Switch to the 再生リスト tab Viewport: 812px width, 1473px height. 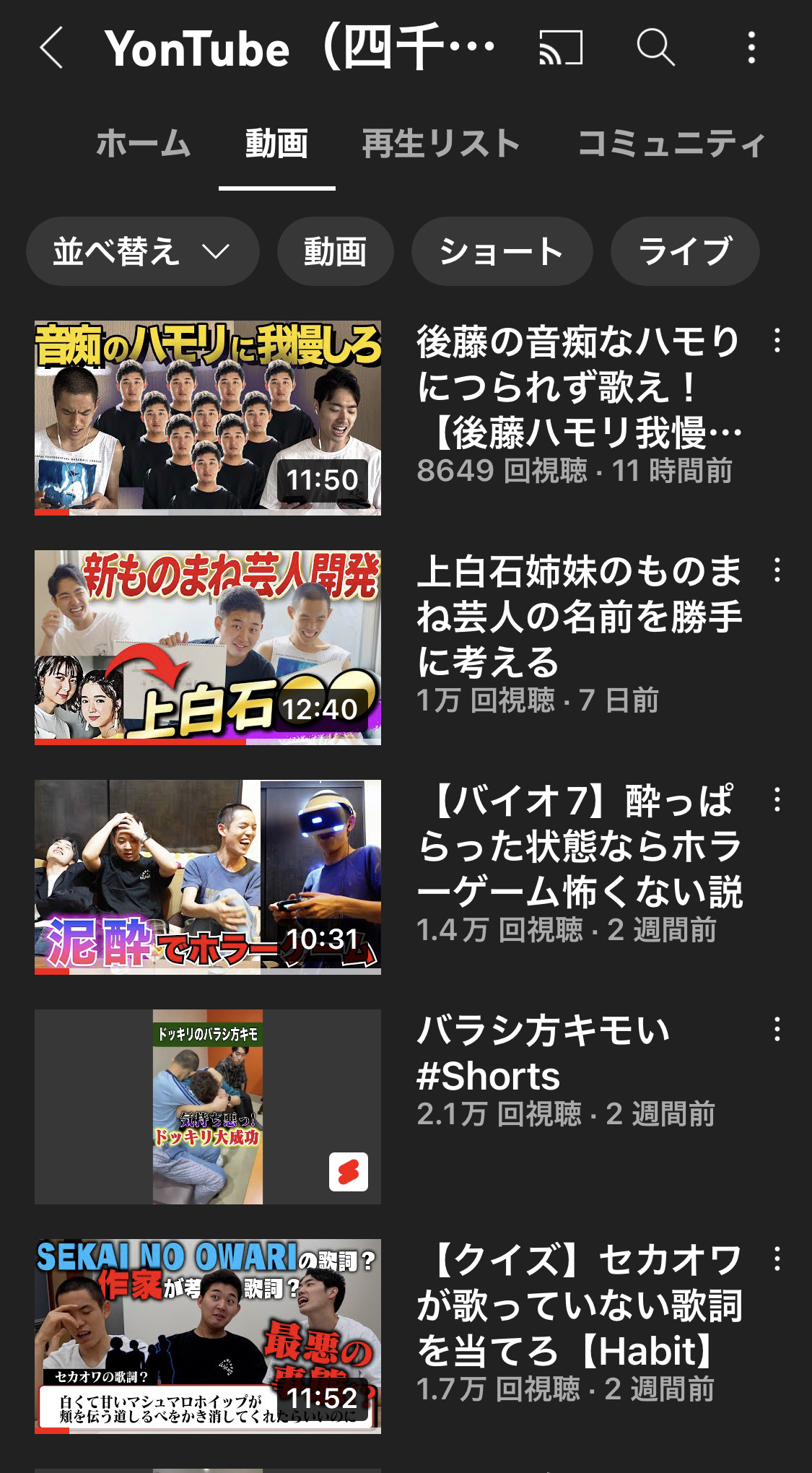pos(441,144)
